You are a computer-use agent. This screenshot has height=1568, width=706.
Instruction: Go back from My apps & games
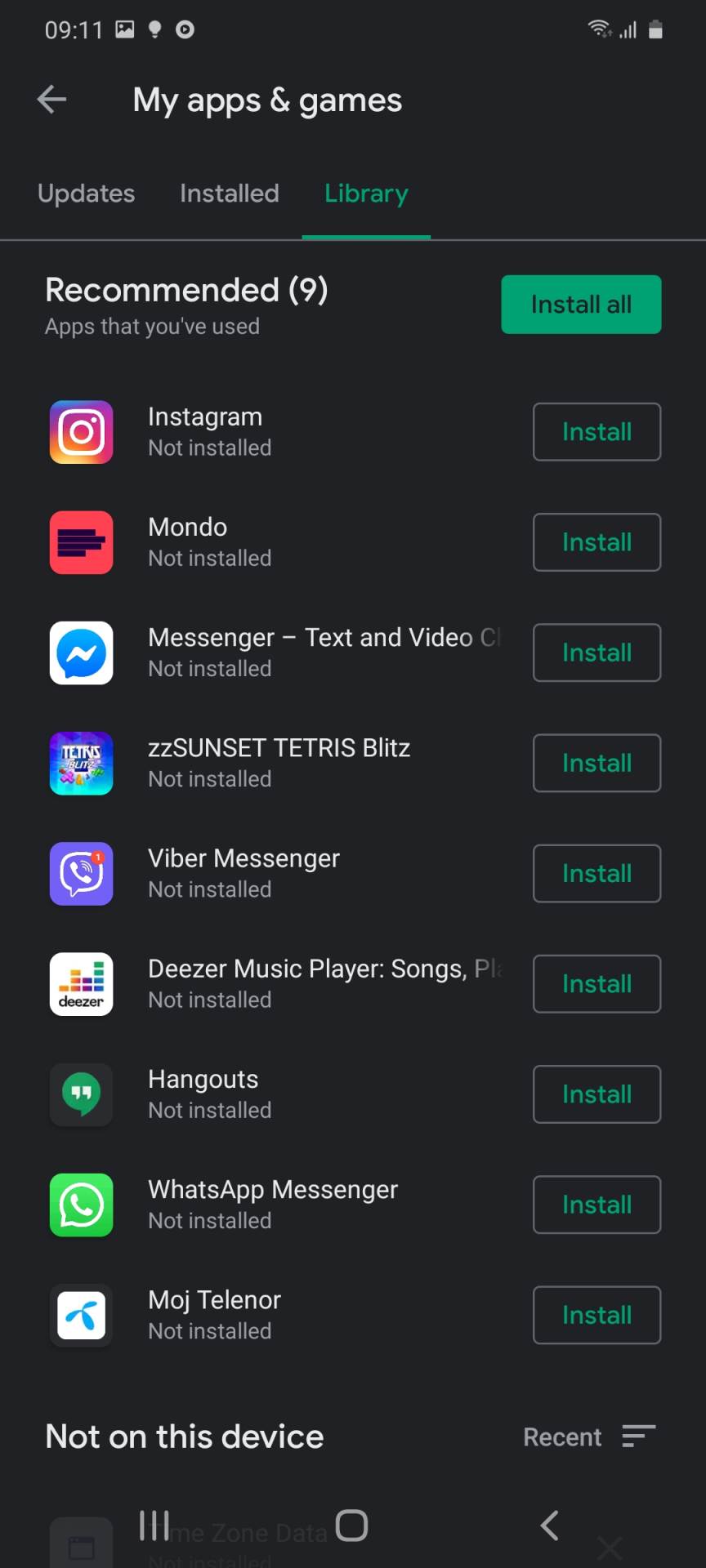tap(51, 100)
